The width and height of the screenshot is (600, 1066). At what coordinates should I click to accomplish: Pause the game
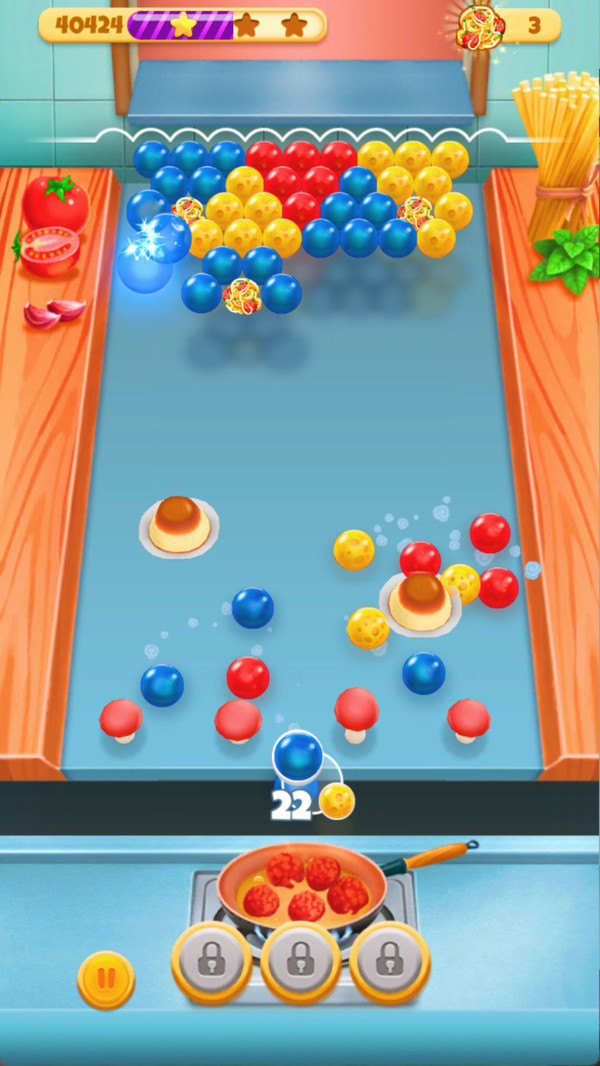coord(106,979)
